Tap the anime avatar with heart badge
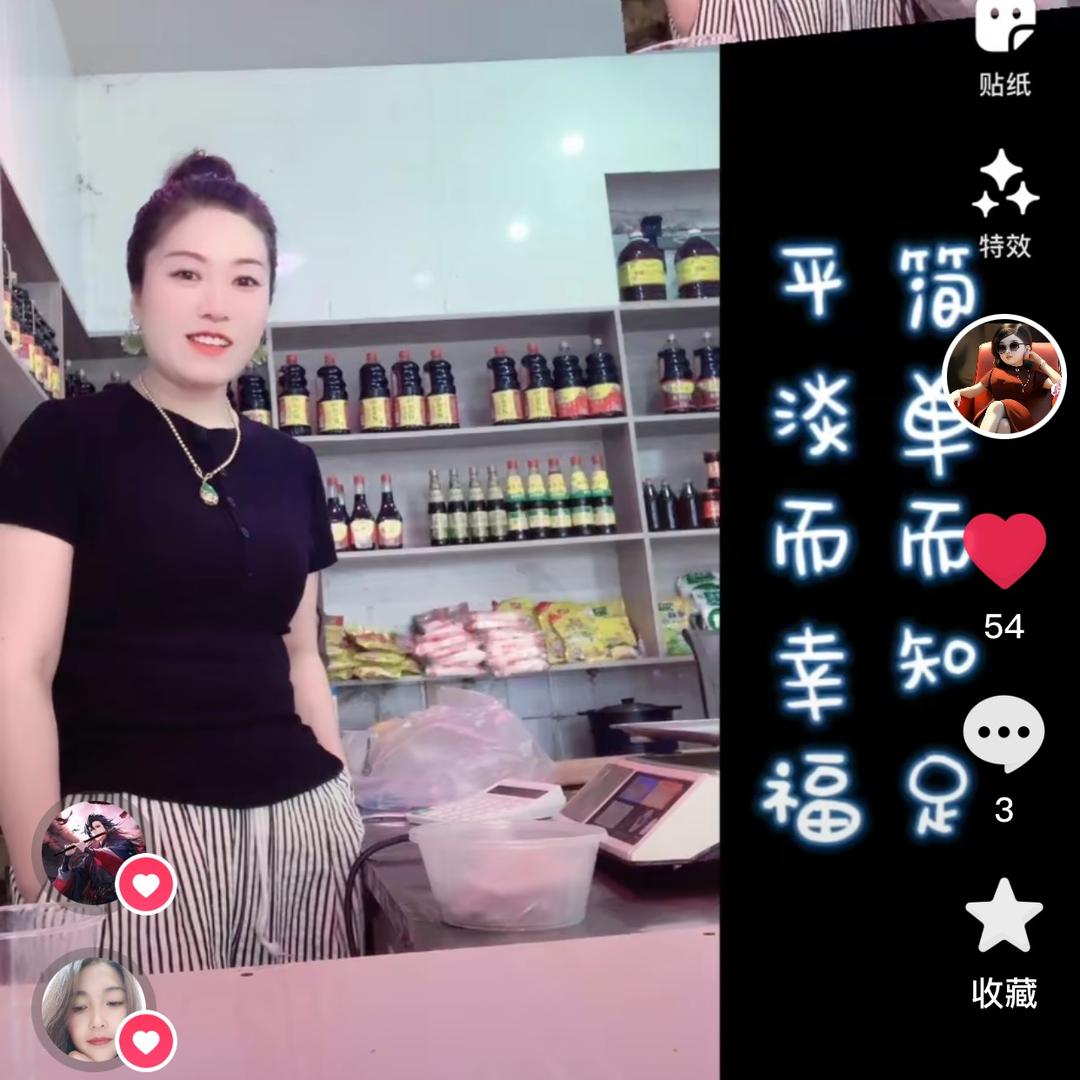Viewport: 1080px width, 1080px height. pos(94,853)
